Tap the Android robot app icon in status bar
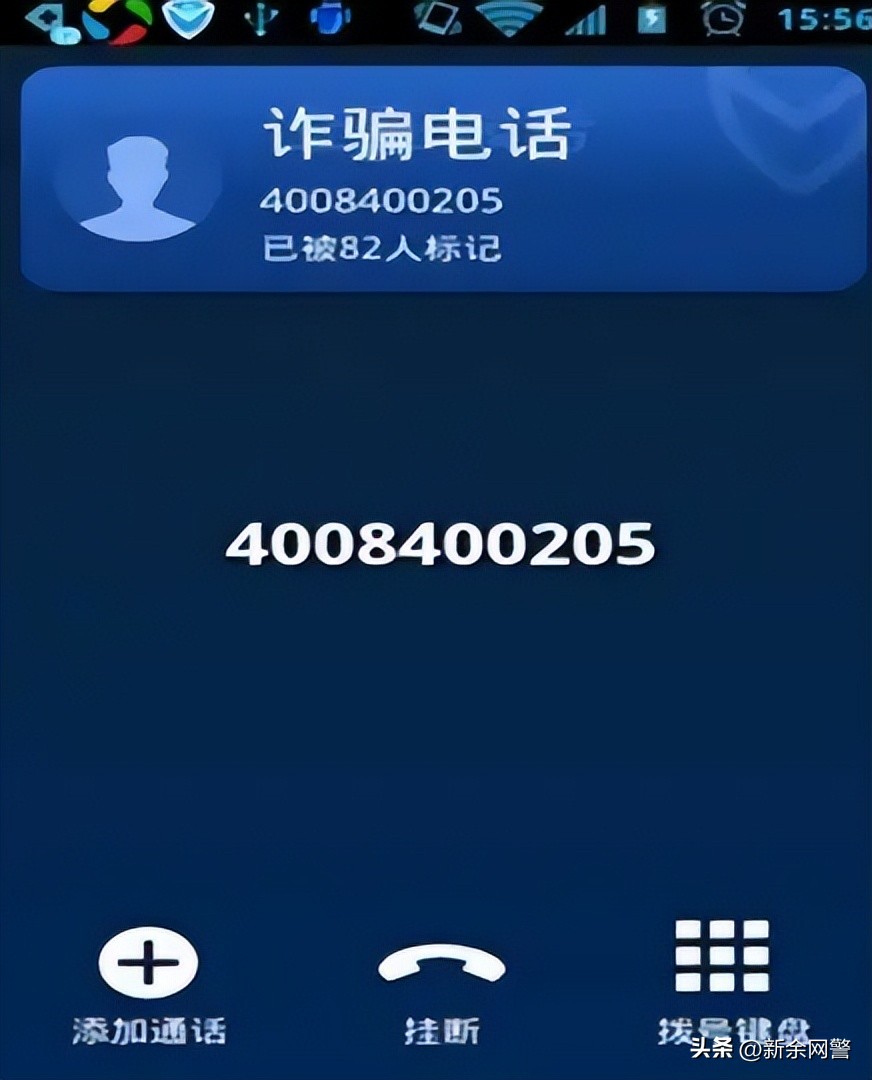Image resolution: width=872 pixels, height=1080 pixels. pos(330,18)
